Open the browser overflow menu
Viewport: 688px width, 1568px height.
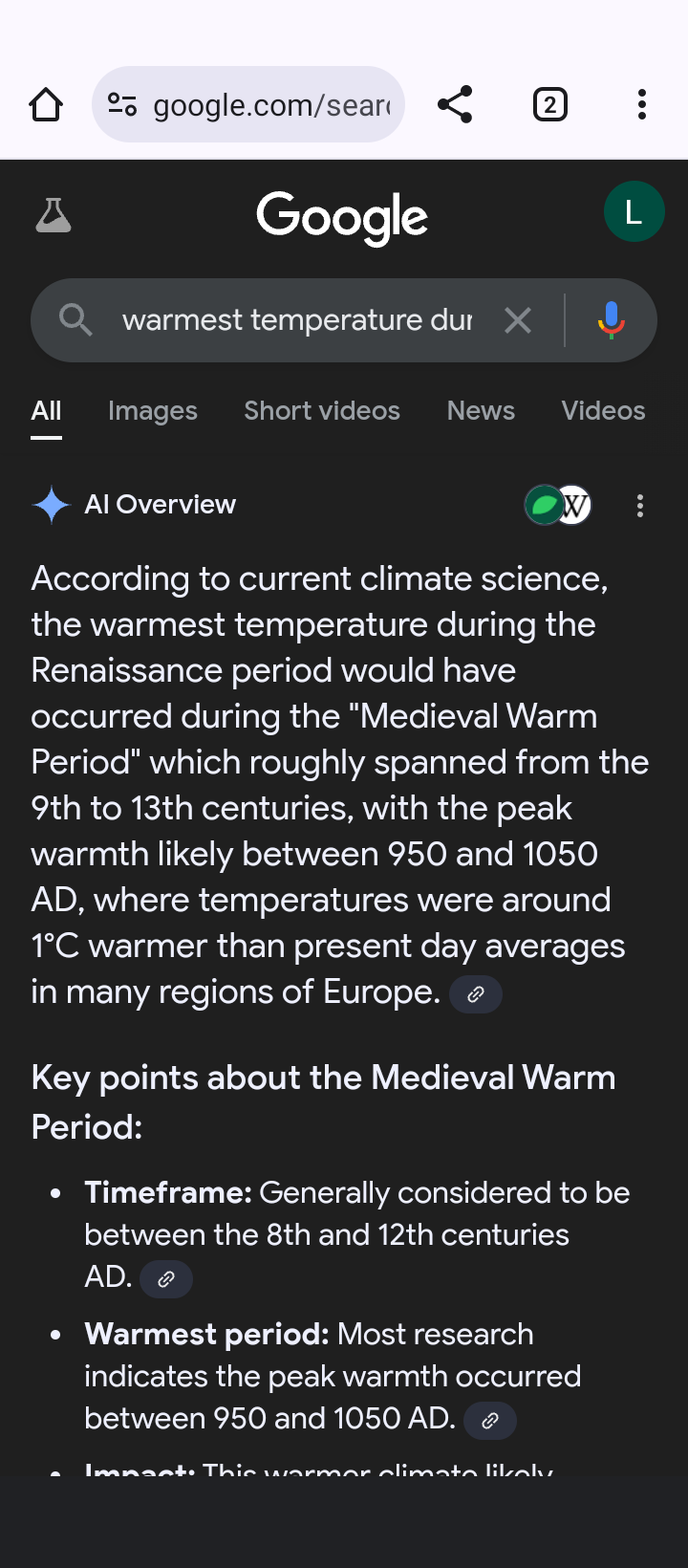642,104
